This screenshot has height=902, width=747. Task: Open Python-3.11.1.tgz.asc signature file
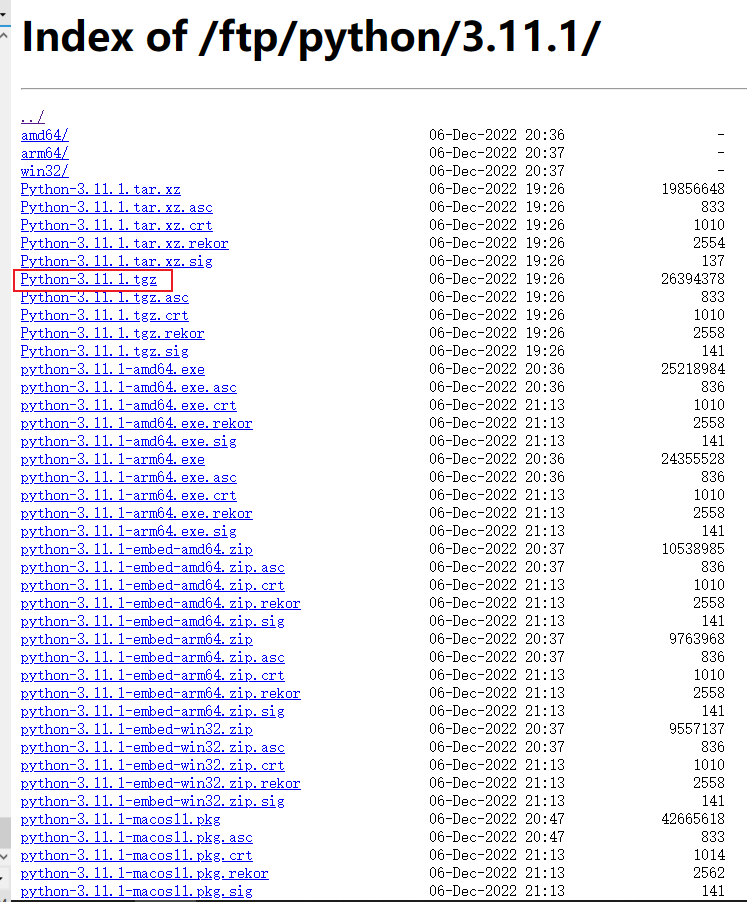(x=104, y=297)
